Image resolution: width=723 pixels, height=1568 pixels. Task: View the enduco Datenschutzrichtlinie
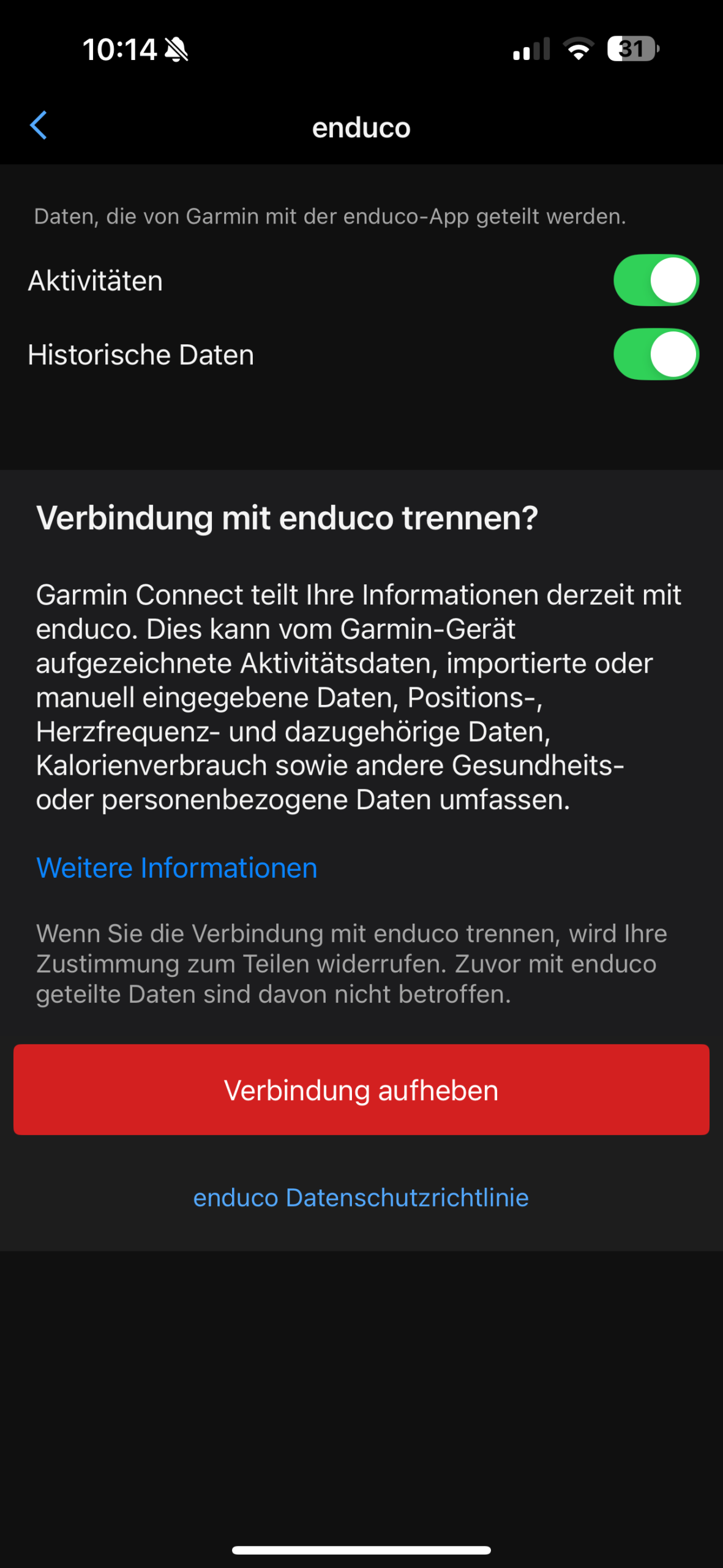(x=361, y=1197)
